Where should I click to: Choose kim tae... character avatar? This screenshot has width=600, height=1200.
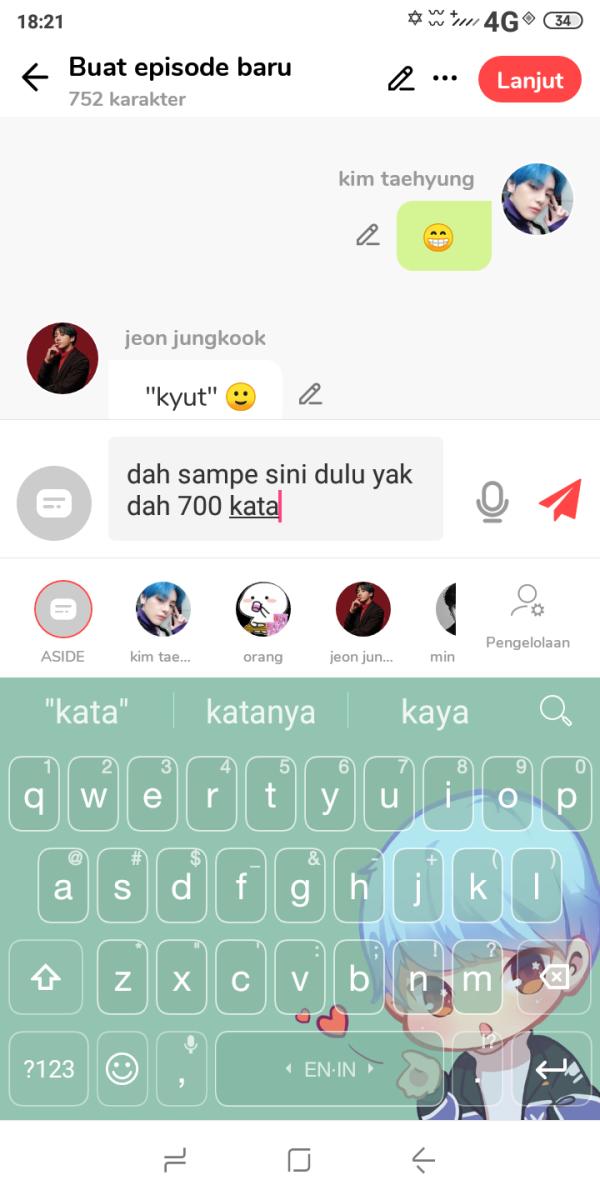(162, 610)
